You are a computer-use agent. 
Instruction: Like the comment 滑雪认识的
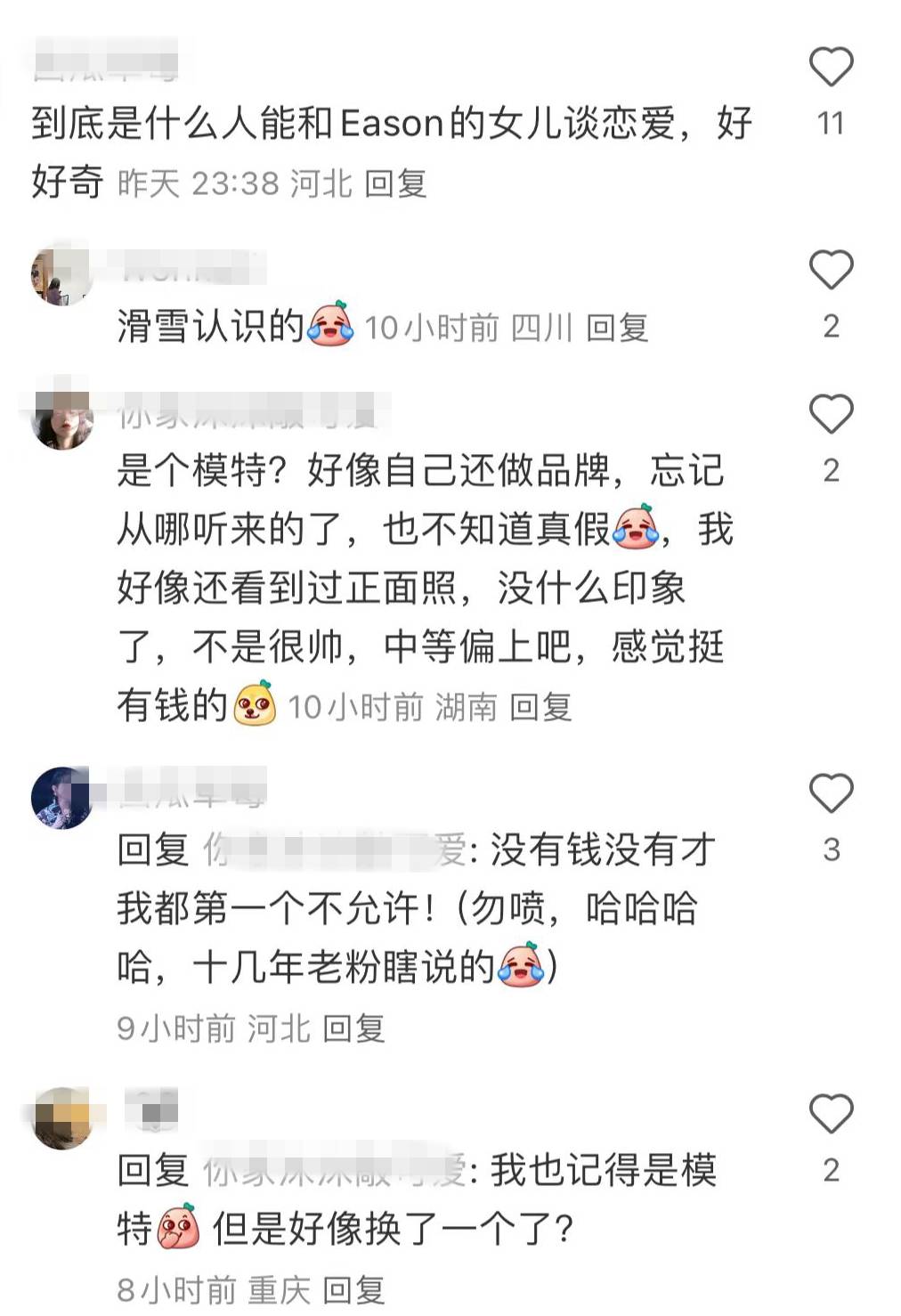(831, 270)
